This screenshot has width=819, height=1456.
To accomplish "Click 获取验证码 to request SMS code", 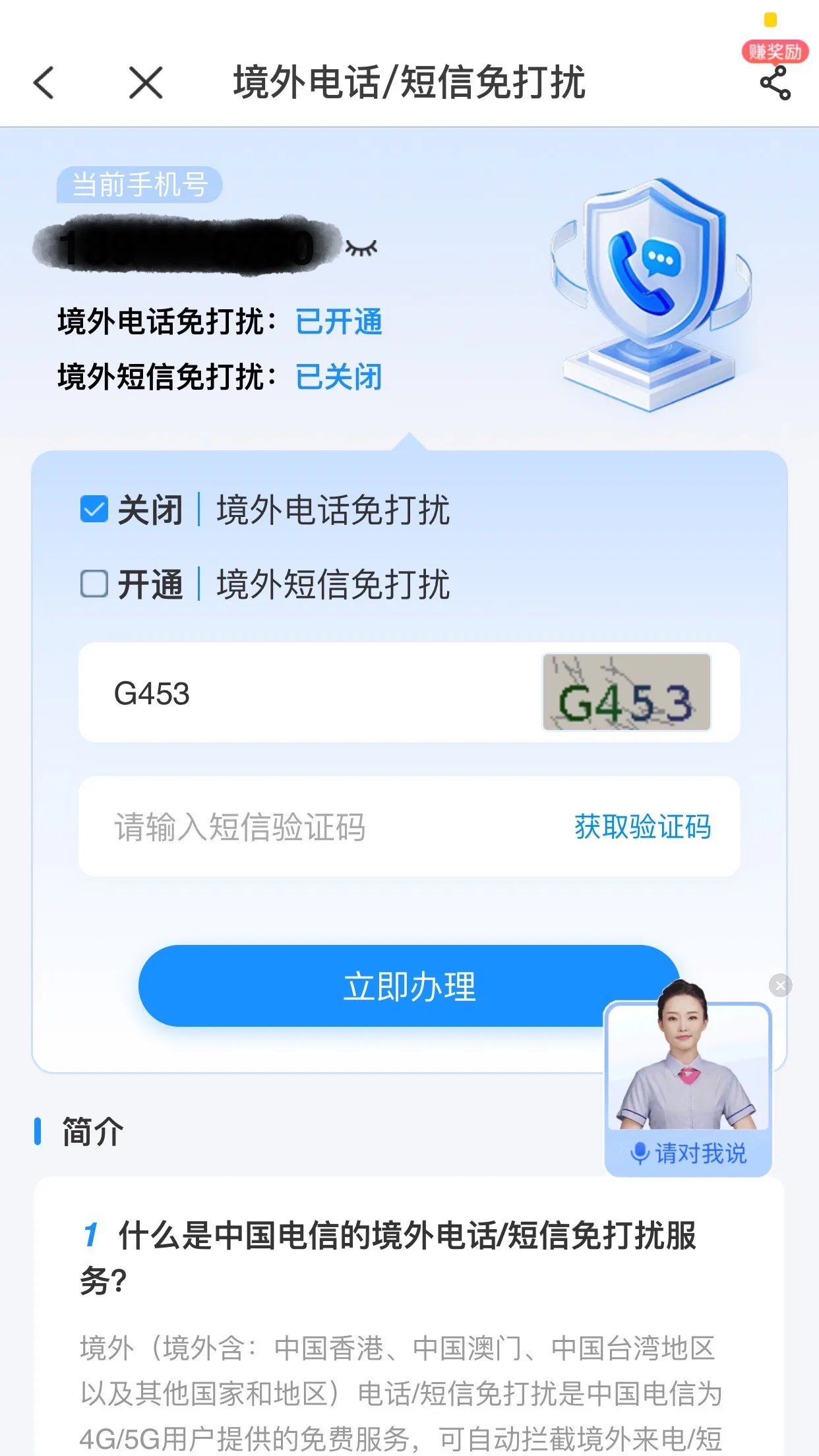I will 641,826.
